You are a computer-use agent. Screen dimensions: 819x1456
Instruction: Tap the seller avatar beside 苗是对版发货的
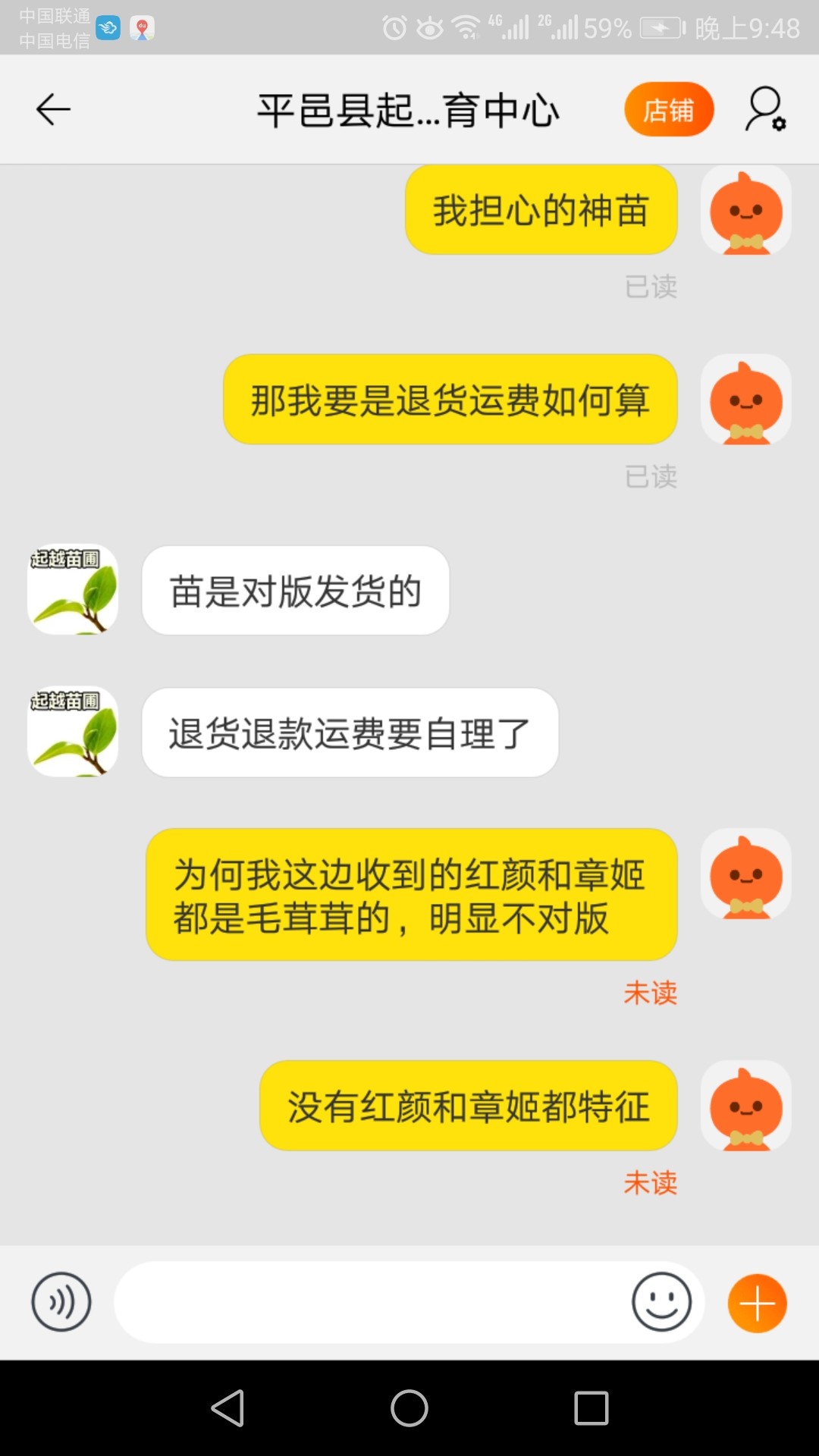coord(73,590)
